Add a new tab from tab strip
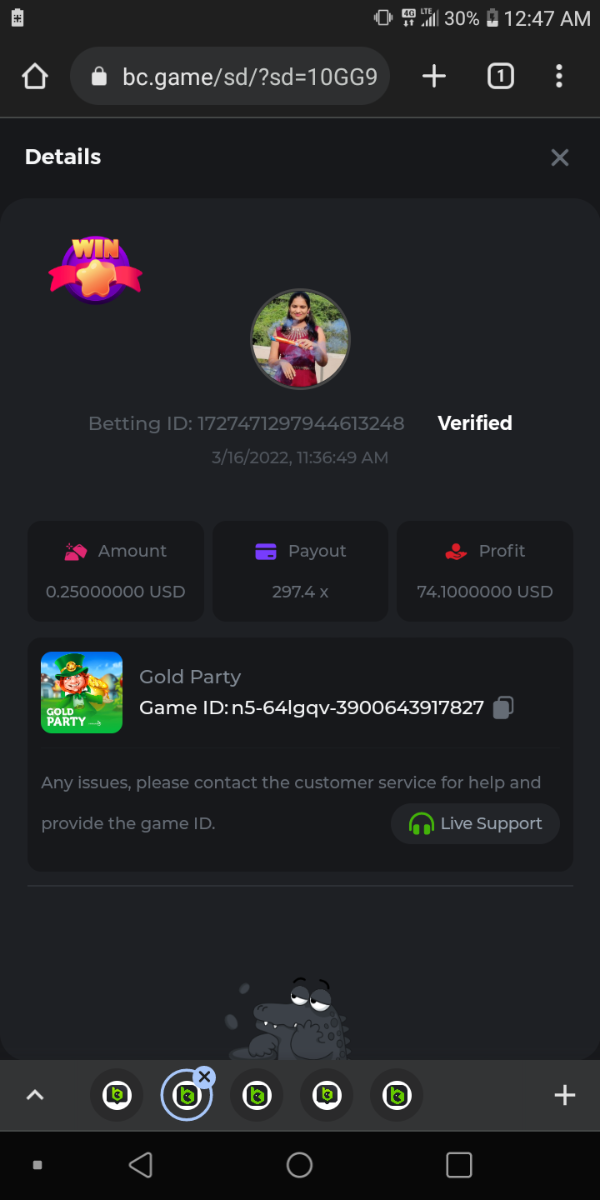The height and width of the screenshot is (1200, 600). pos(565,1095)
